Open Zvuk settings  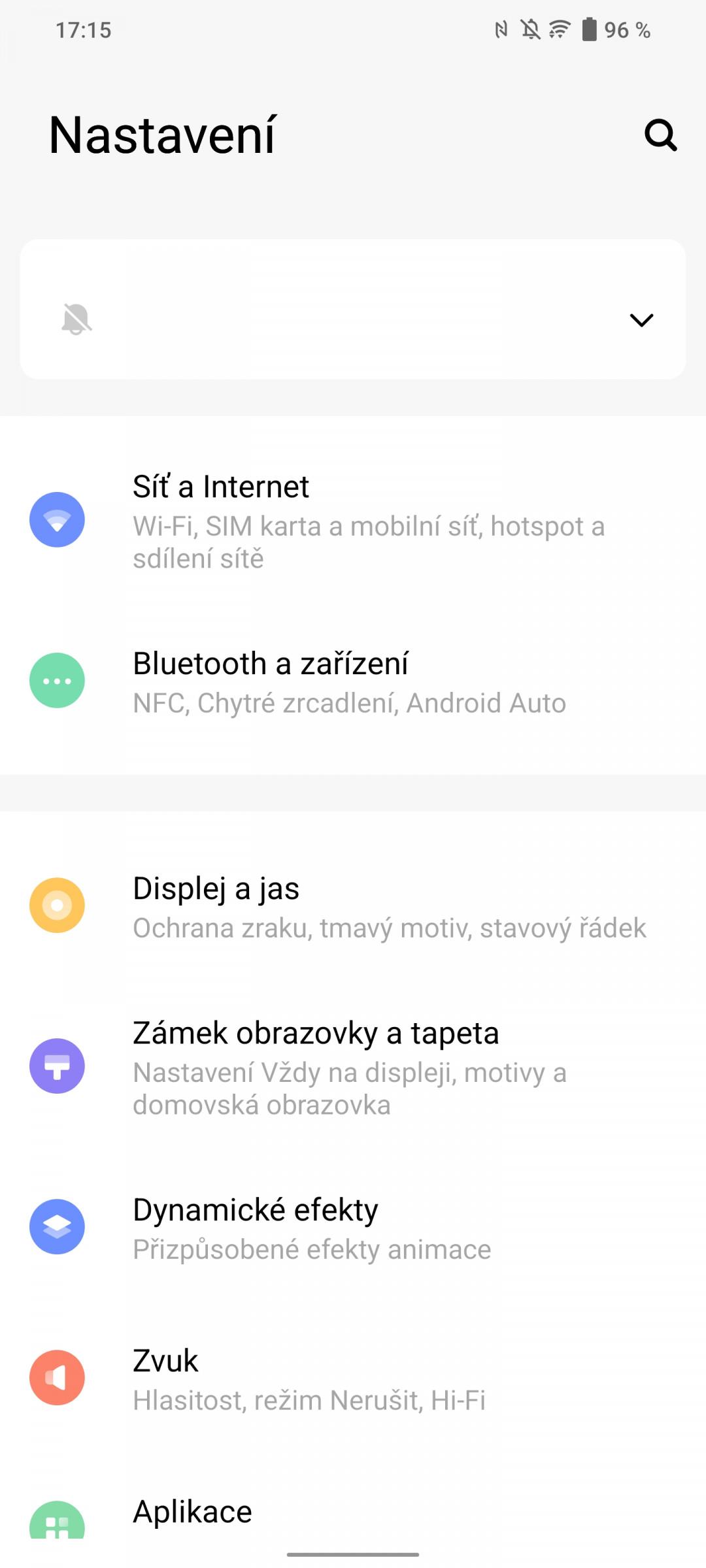pos(353,1379)
